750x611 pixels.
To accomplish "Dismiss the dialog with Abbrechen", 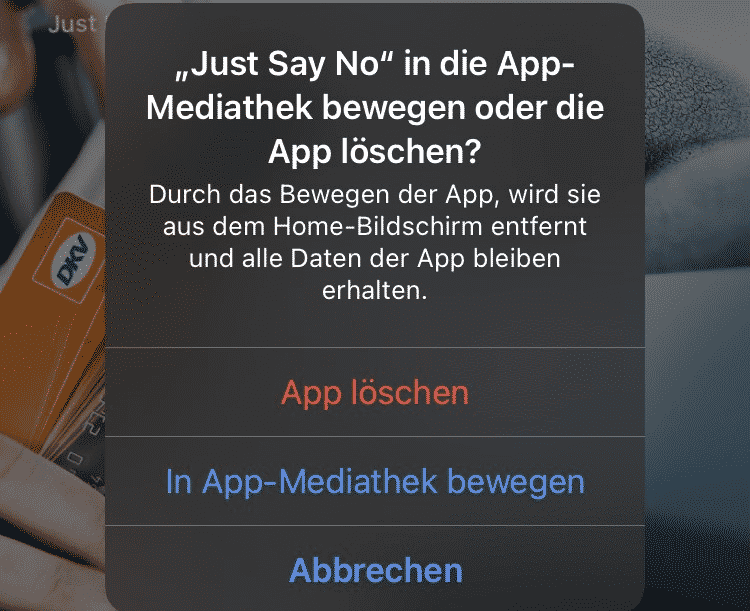I will 375,570.
